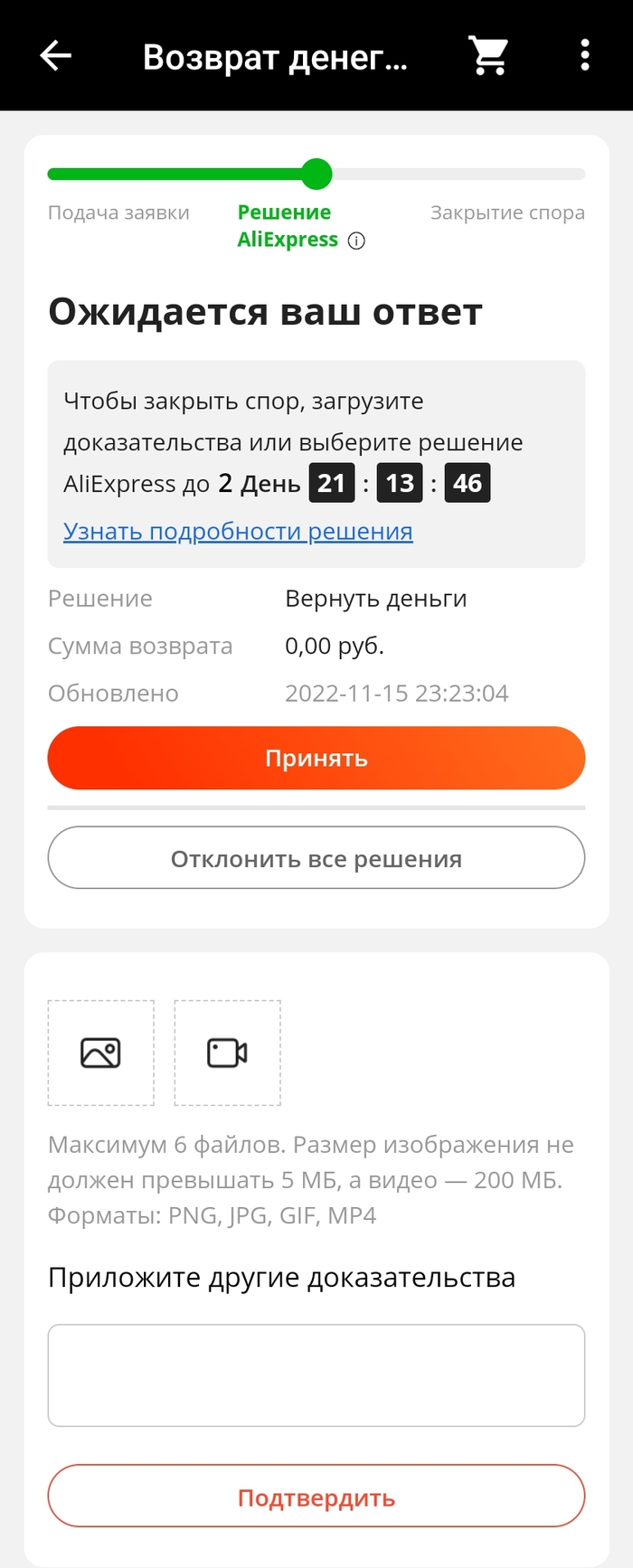Open the shopping cart

click(x=488, y=56)
